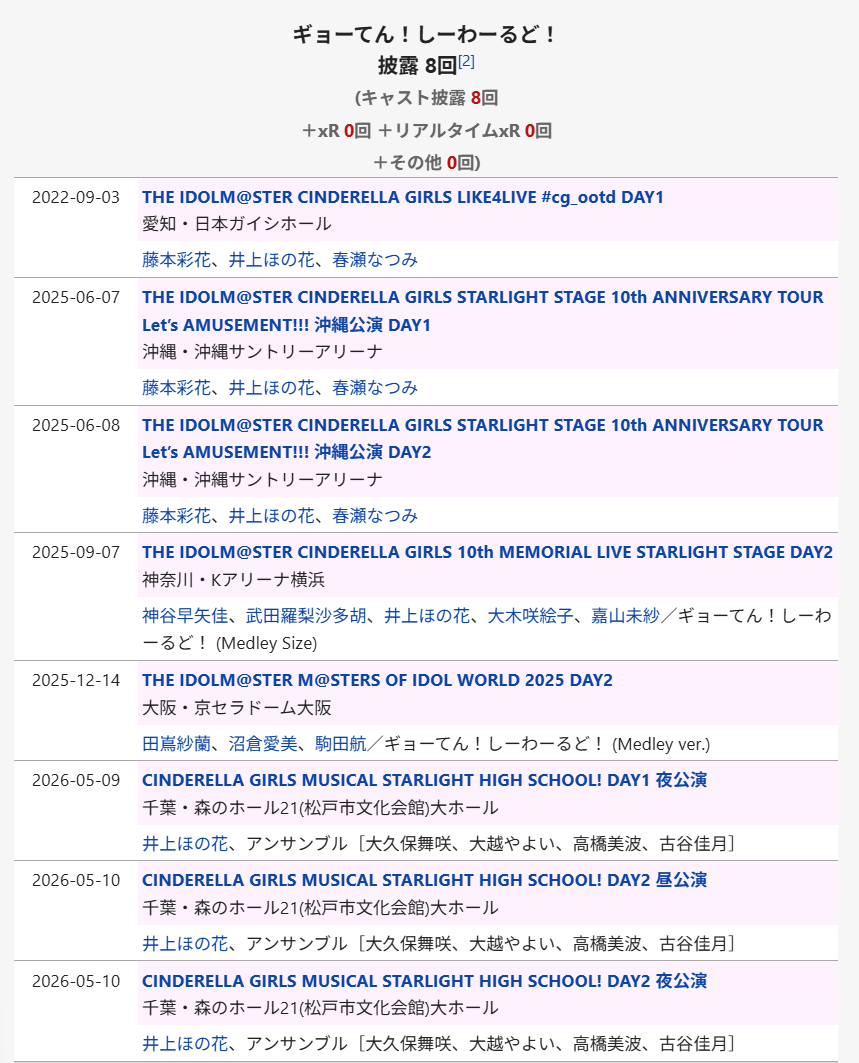Open 井上ほの花 under DAY1 夜公演
Viewport: 859px width, 1063px height.
(x=185, y=844)
